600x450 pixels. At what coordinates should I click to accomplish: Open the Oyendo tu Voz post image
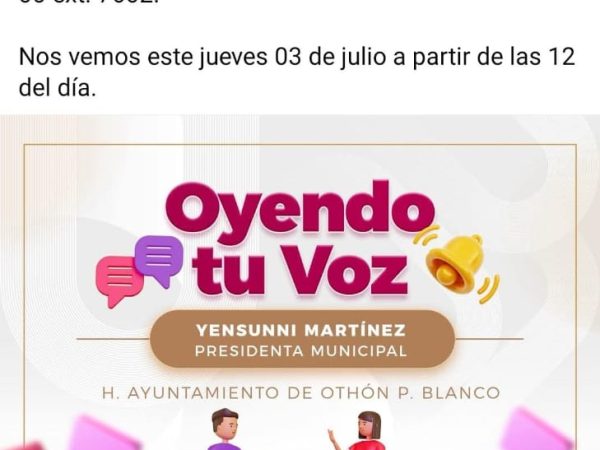point(300,285)
